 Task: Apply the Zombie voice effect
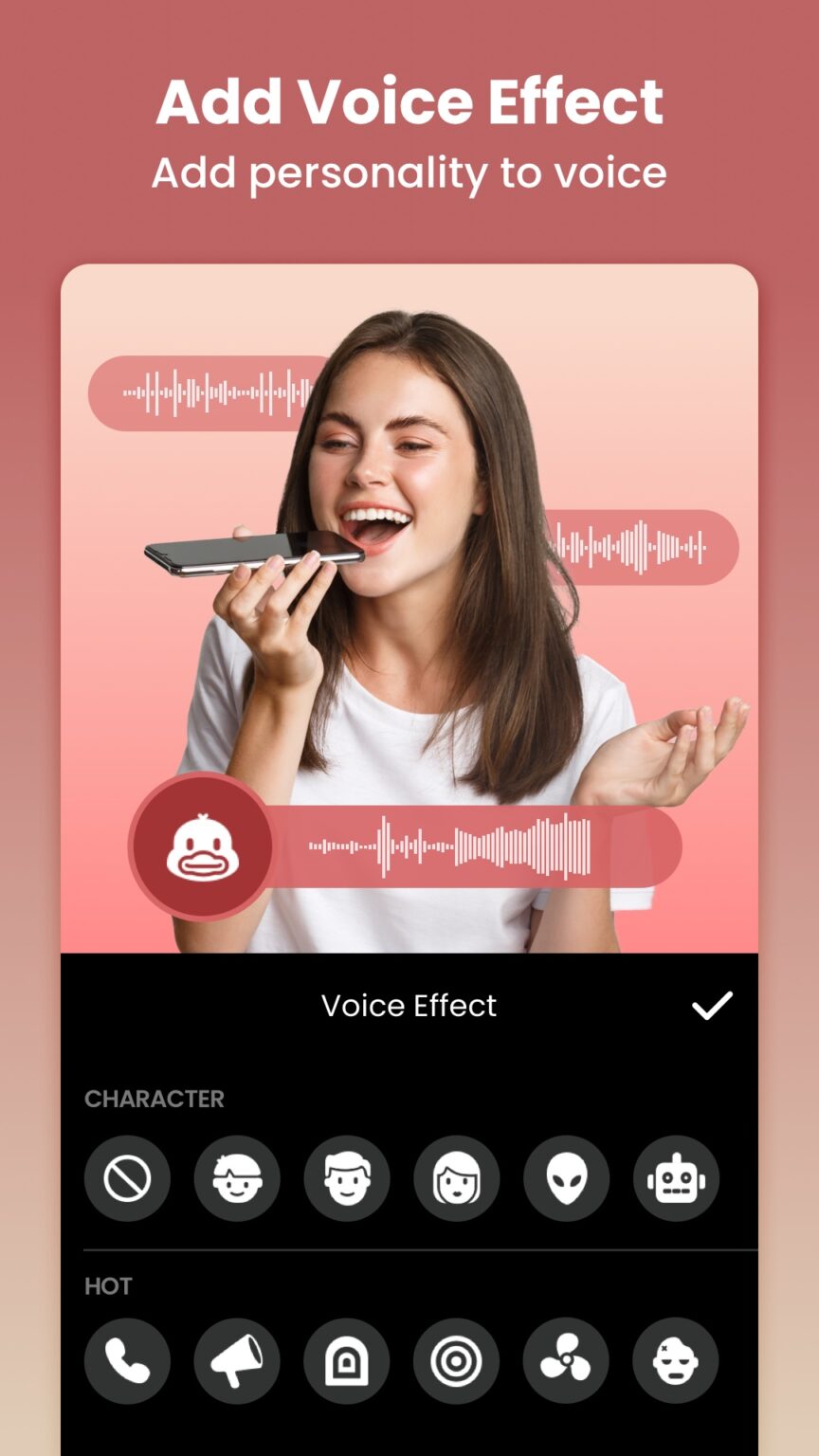676,1360
